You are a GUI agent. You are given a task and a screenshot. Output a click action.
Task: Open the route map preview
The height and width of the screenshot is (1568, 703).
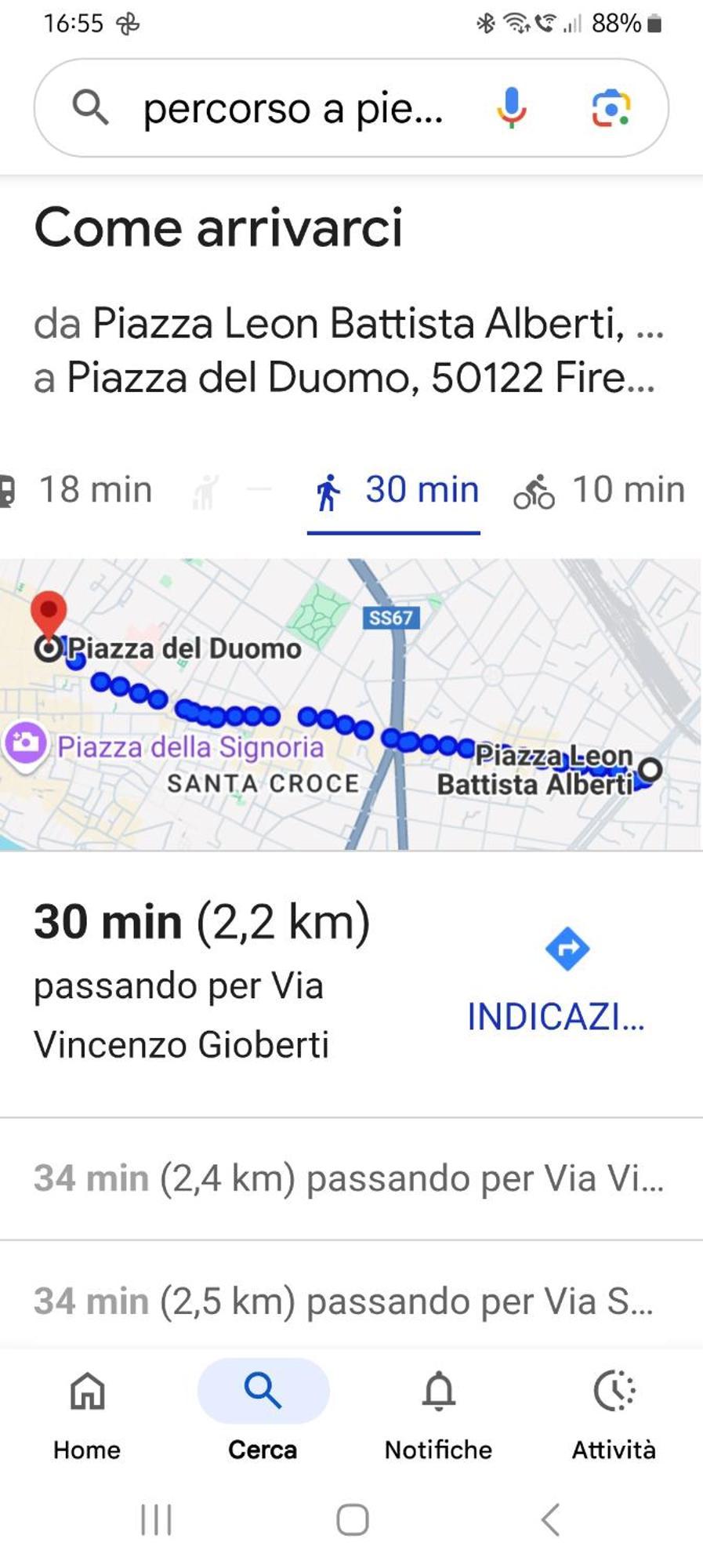(x=351, y=704)
